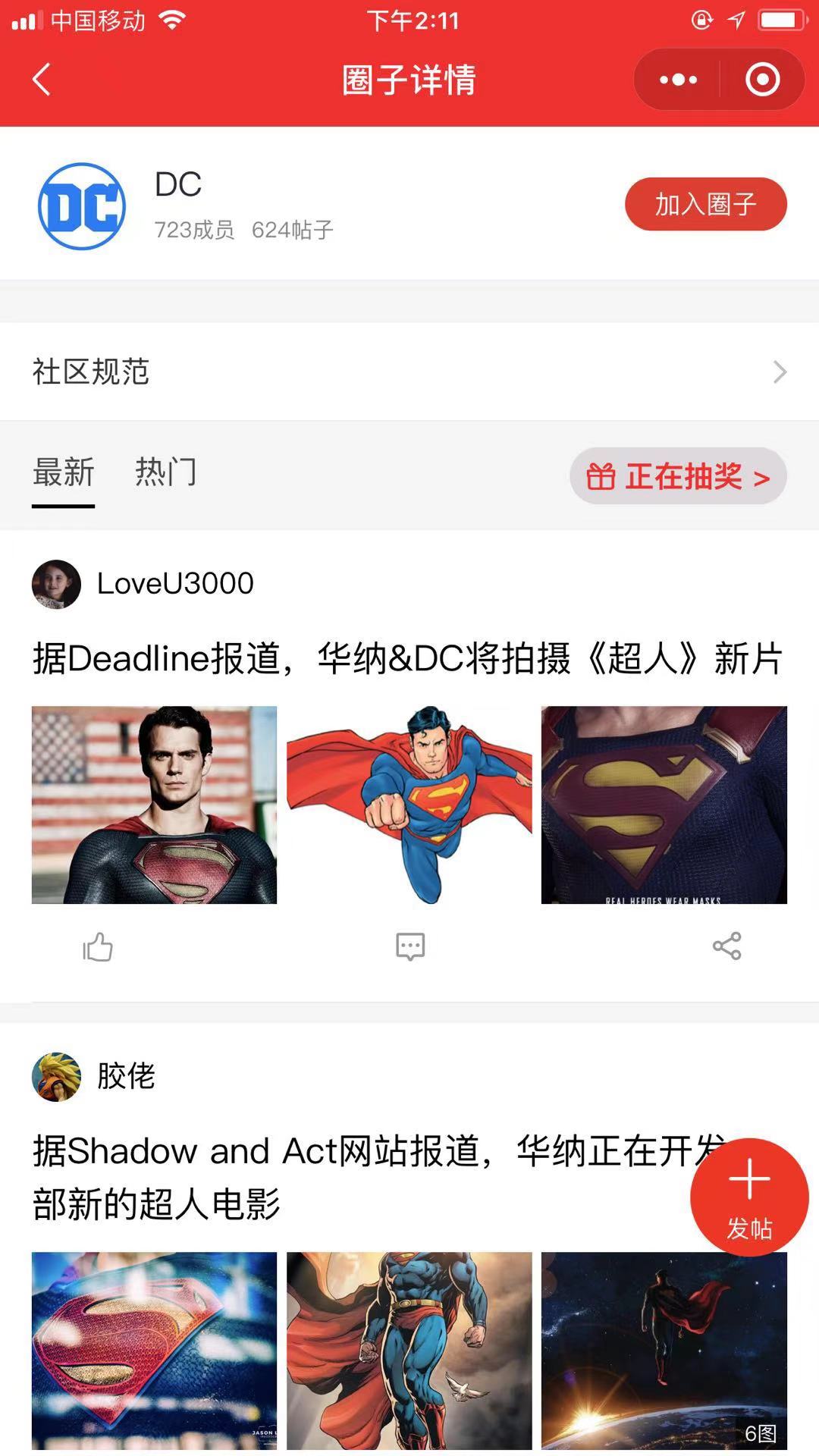Open third image in LoveU3000's post

(664, 805)
